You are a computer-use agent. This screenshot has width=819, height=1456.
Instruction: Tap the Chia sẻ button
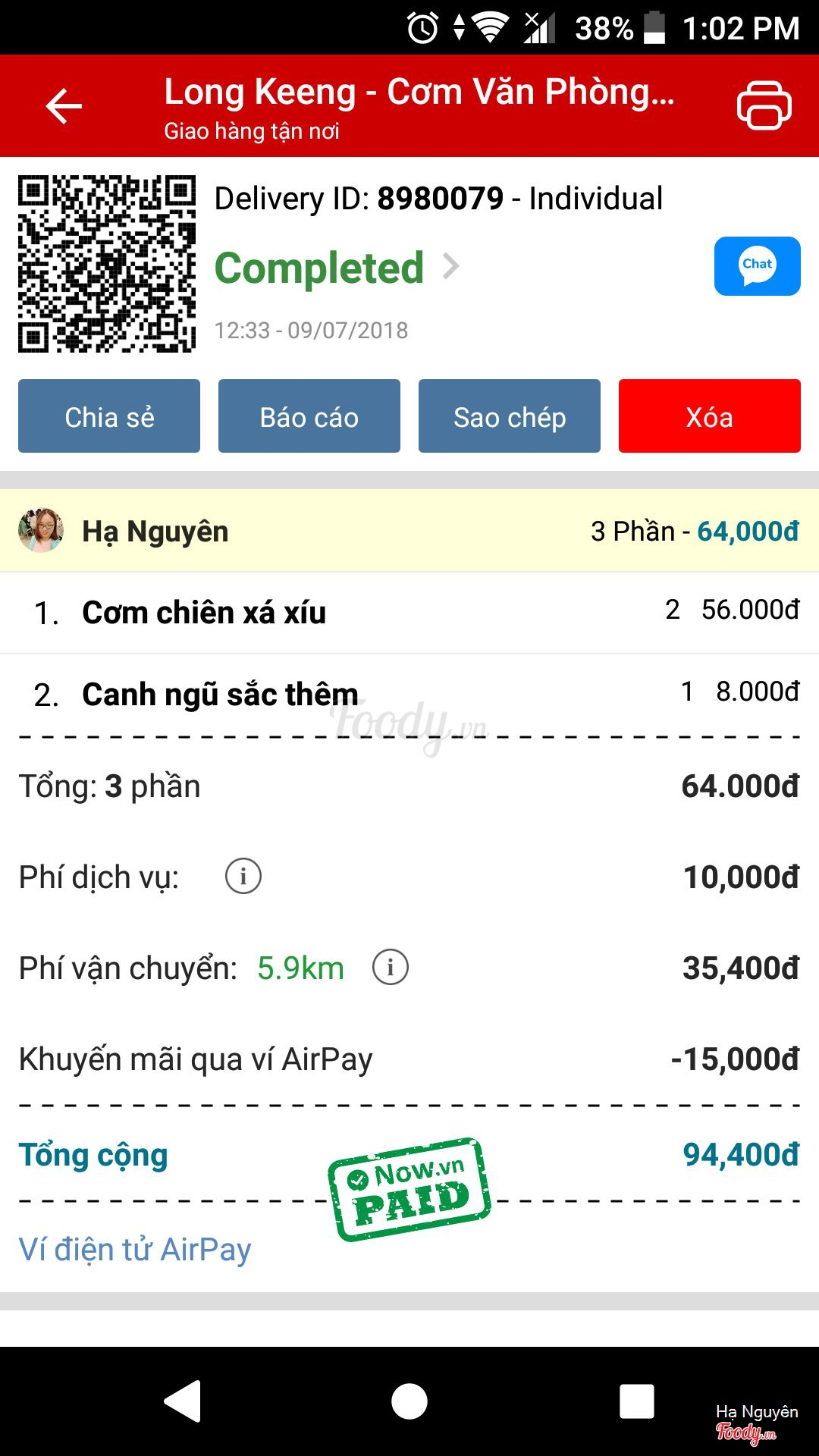pyautogui.click(x=109, y=416)
